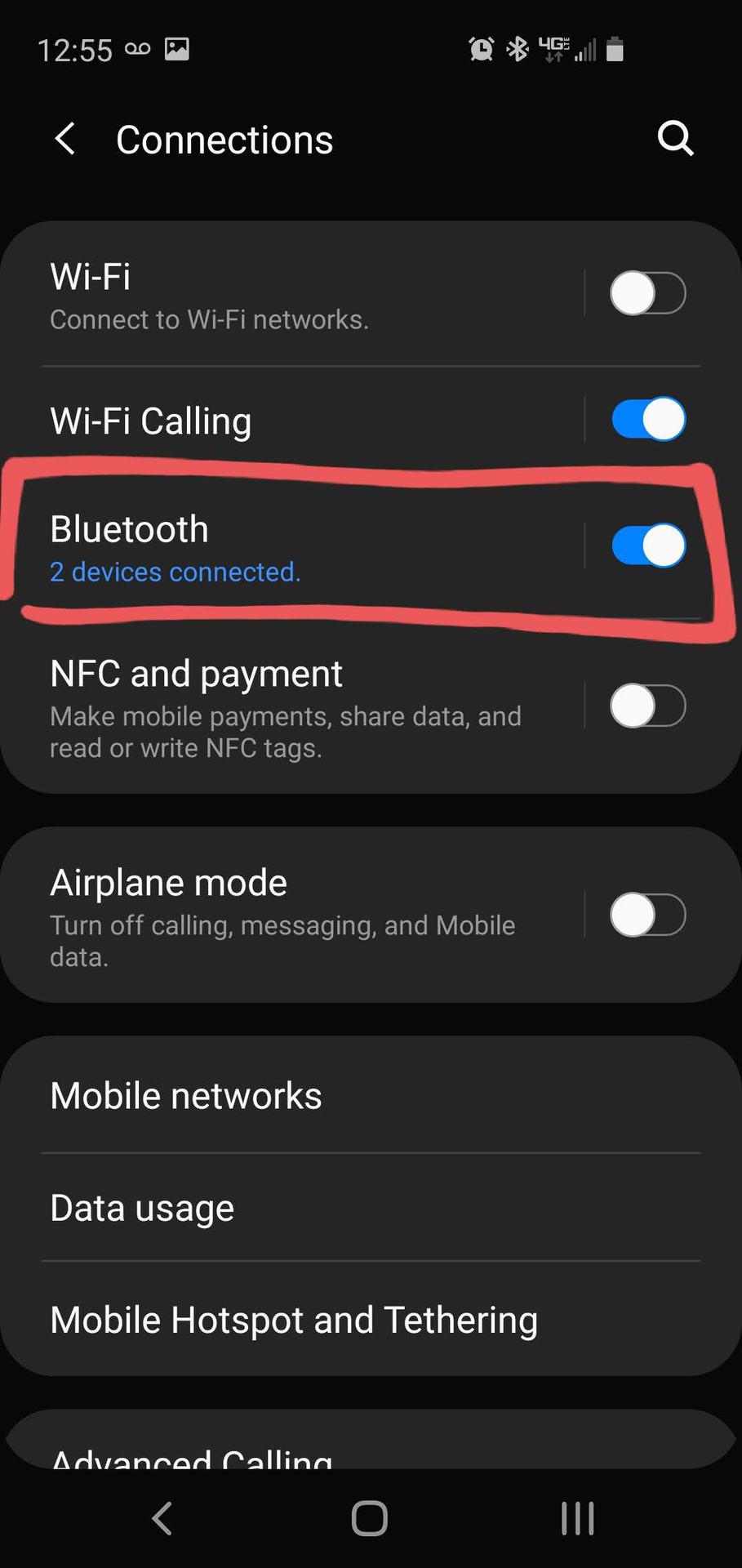Screen dimensions: 742x1568
Task: Enable the NFC and payment switch
Action: click(647, 706)
